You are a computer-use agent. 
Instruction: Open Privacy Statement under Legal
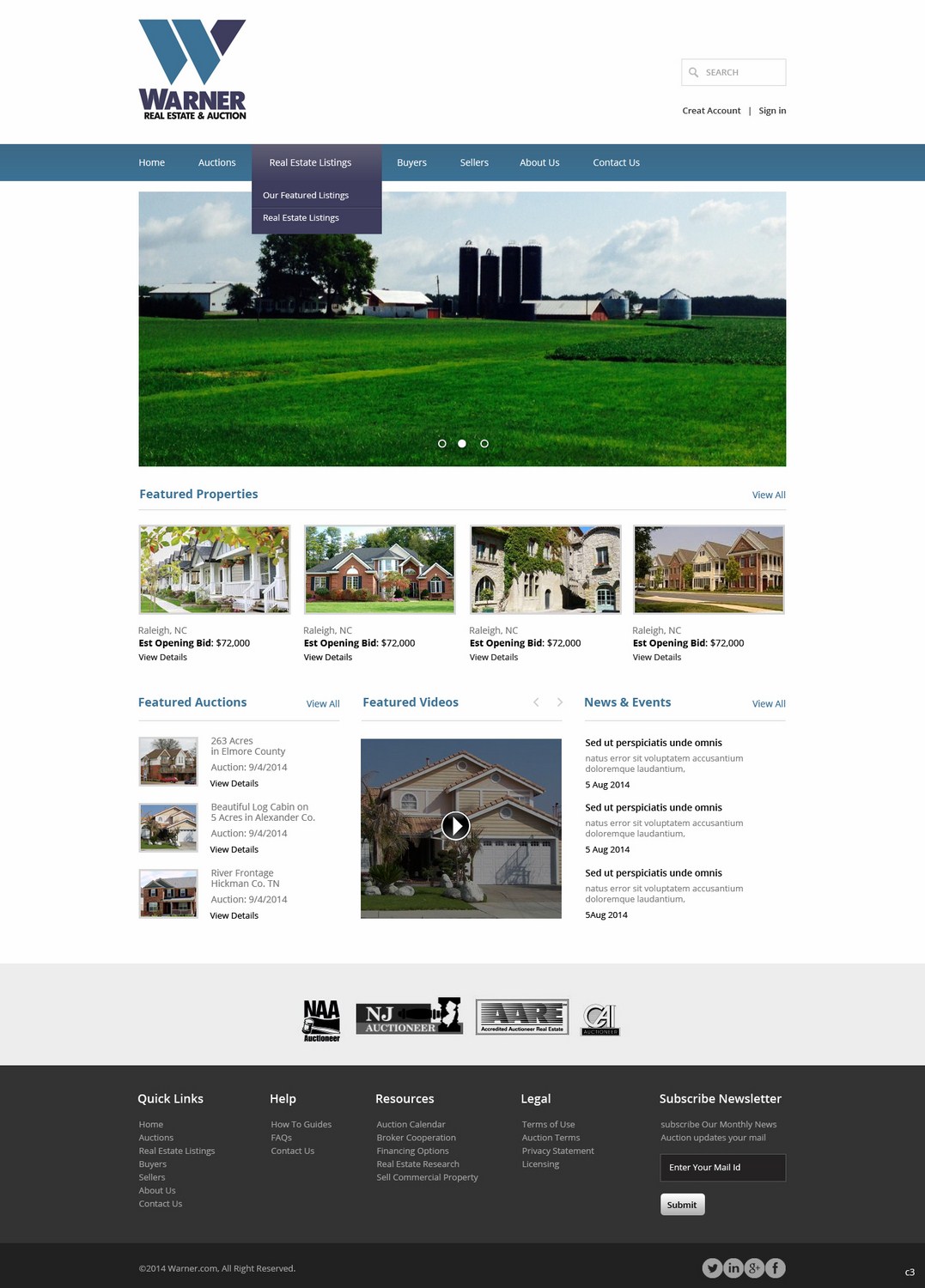click(557, 1151)
